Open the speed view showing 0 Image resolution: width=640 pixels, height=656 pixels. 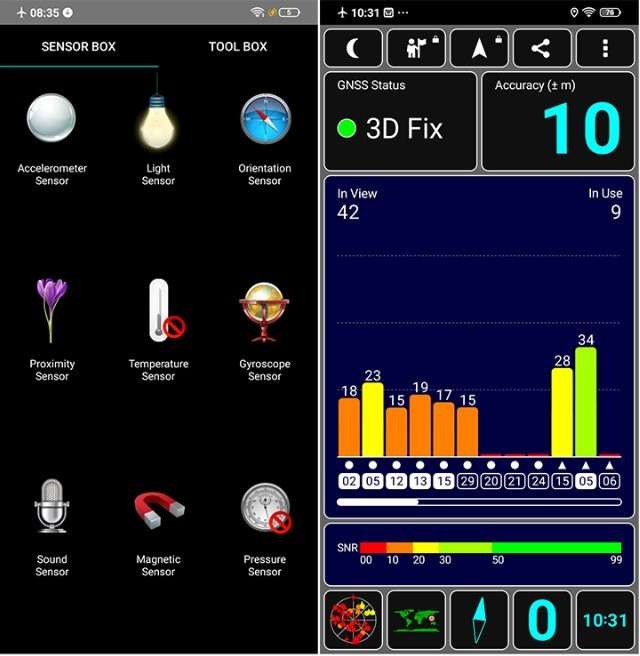(542, 620)
